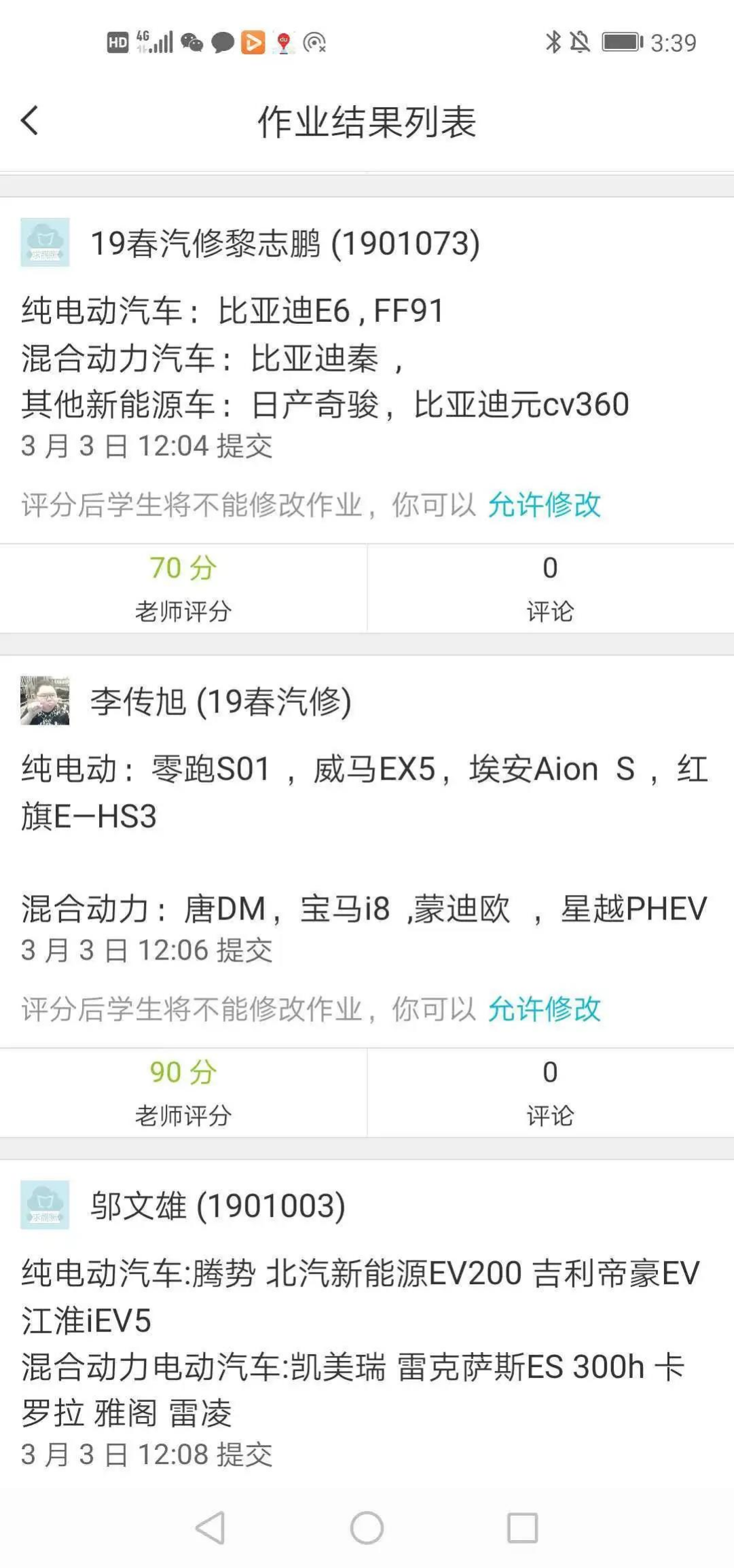Open the 90 分 teacher score for 李传旭

[183, 1093]
